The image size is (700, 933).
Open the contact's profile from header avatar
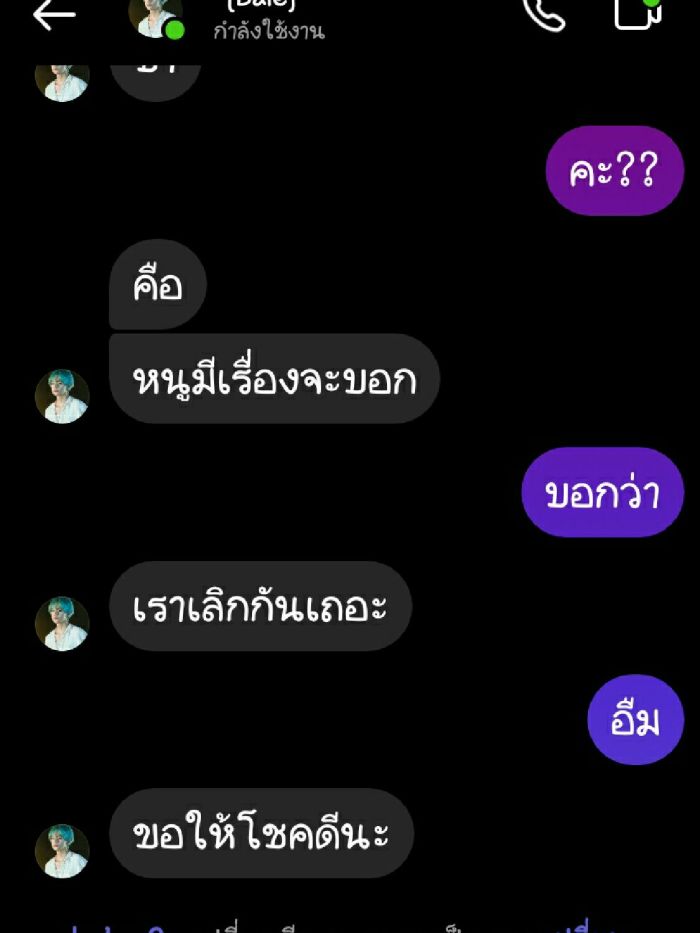point(155,15)
